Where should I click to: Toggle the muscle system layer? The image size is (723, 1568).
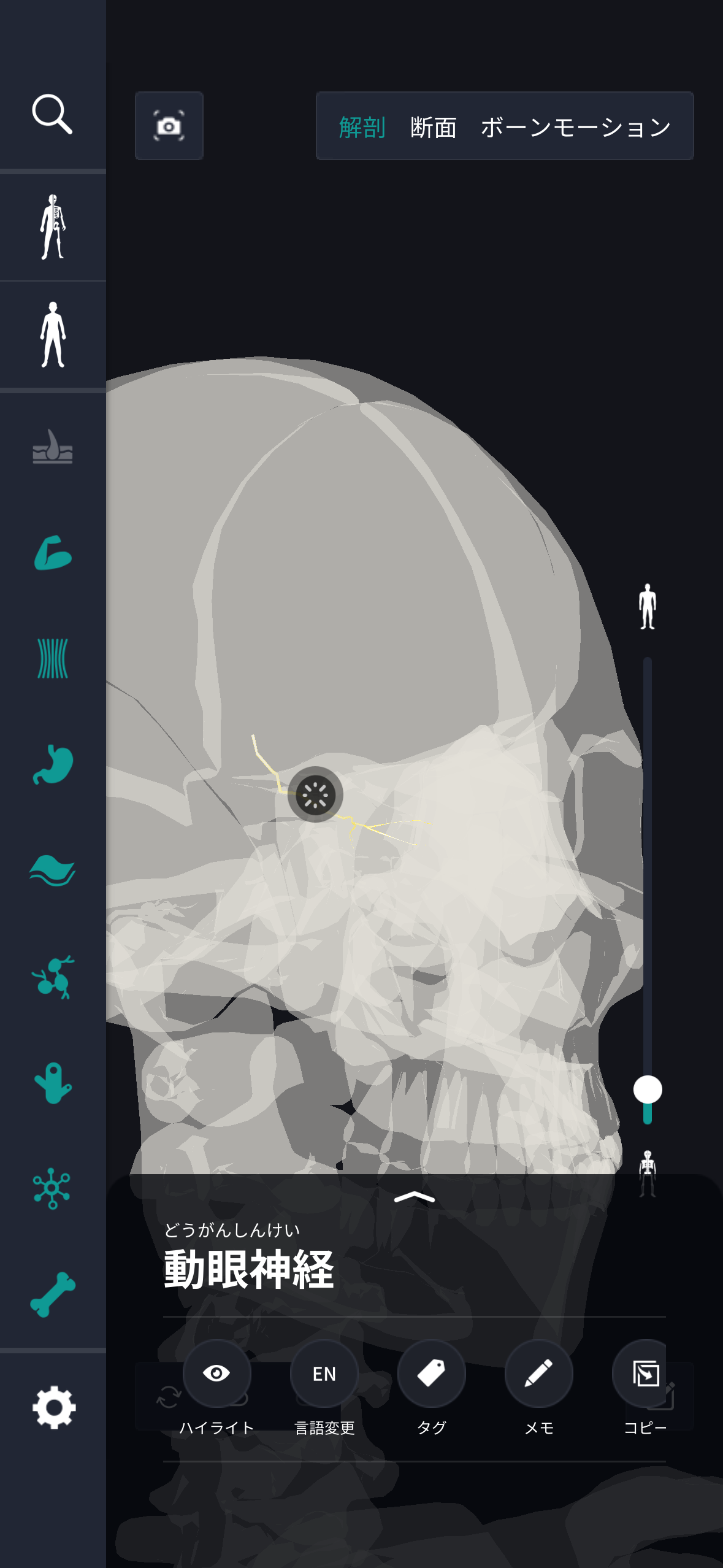click(x=53, y=553)
